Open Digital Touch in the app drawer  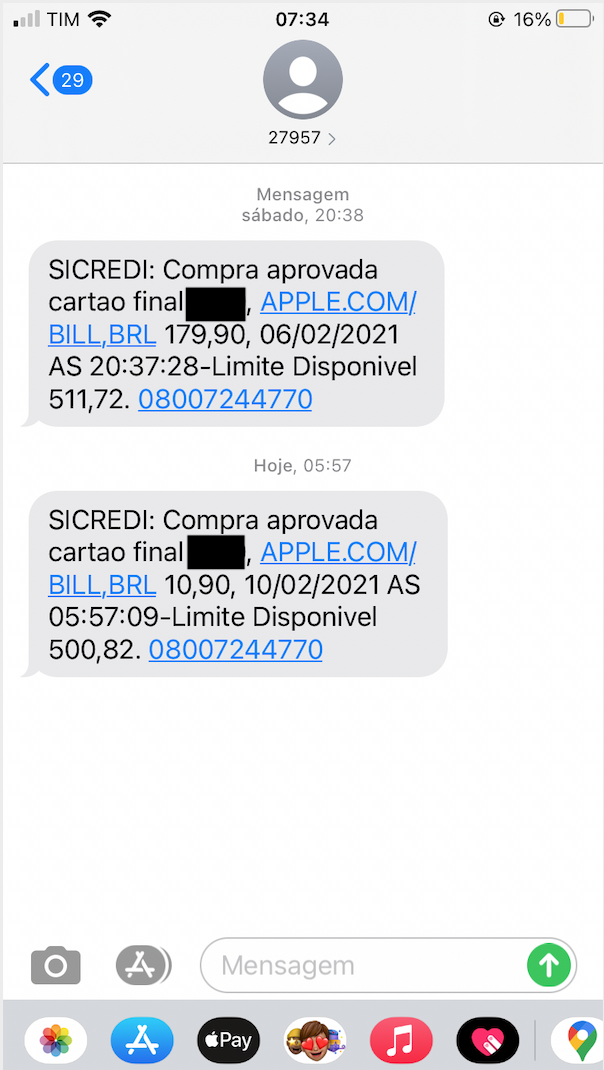pyautogui.click(x=488, y=1040)
